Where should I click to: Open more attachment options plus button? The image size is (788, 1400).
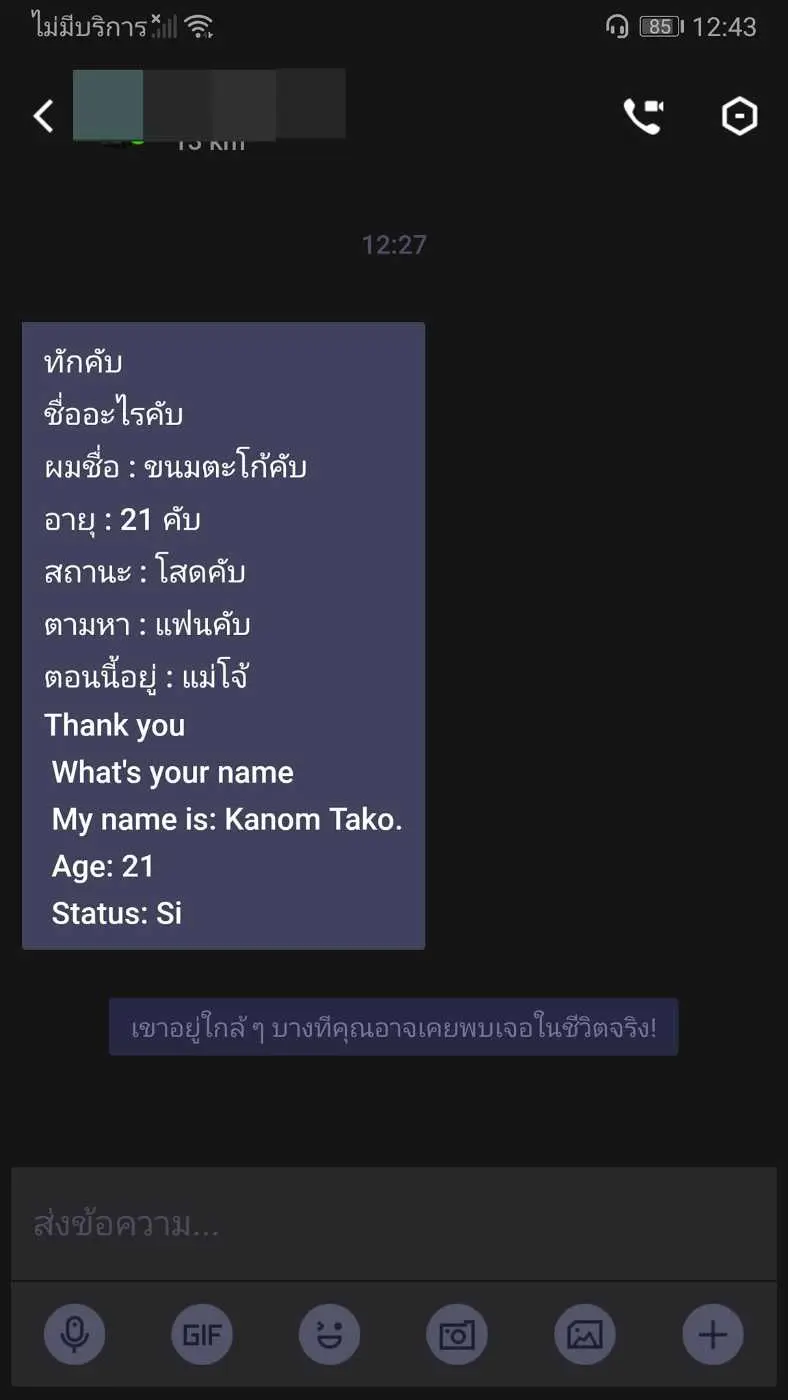click(x=712, y=1334)
